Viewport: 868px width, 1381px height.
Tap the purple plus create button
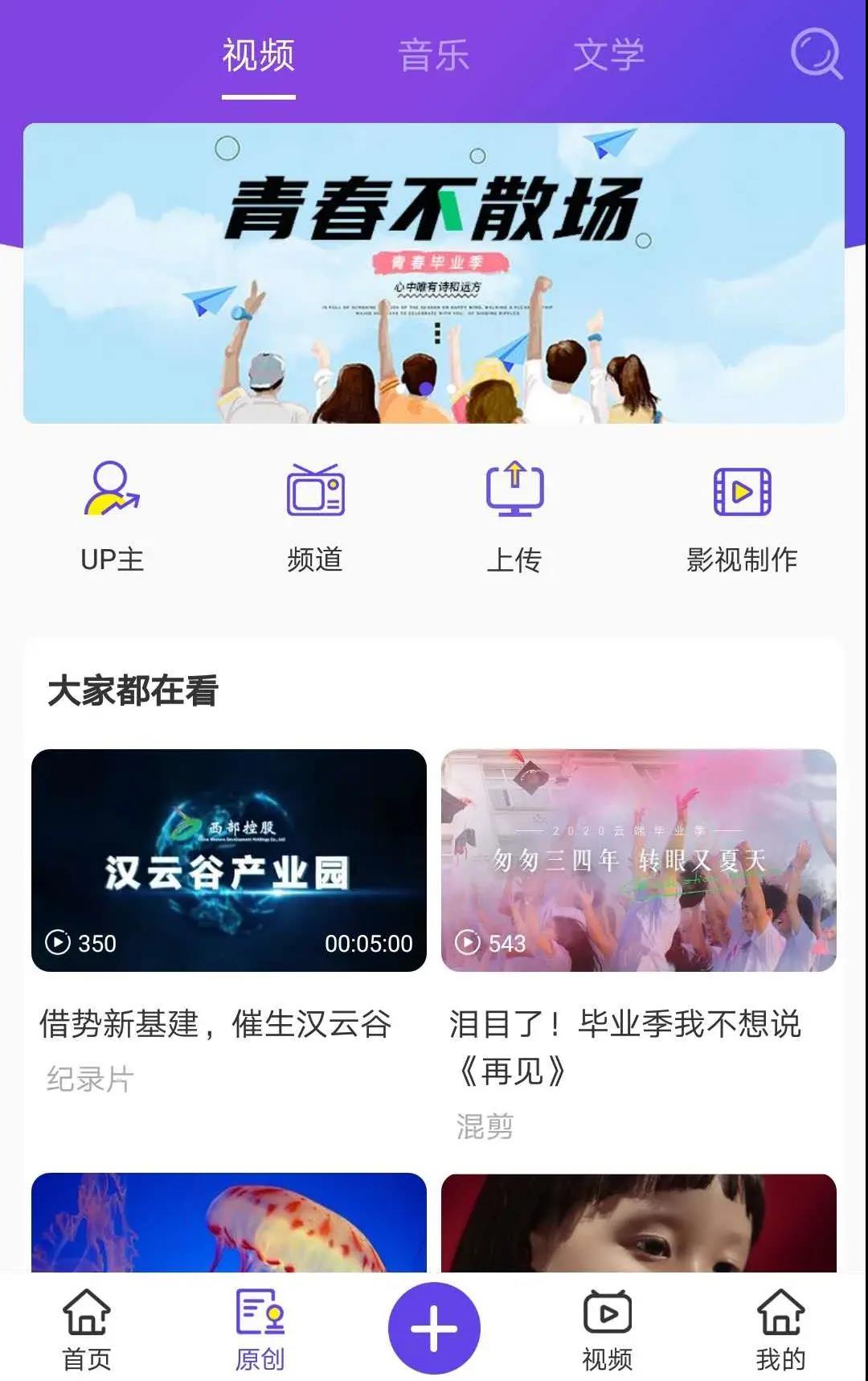click(x=434, y=1328)
